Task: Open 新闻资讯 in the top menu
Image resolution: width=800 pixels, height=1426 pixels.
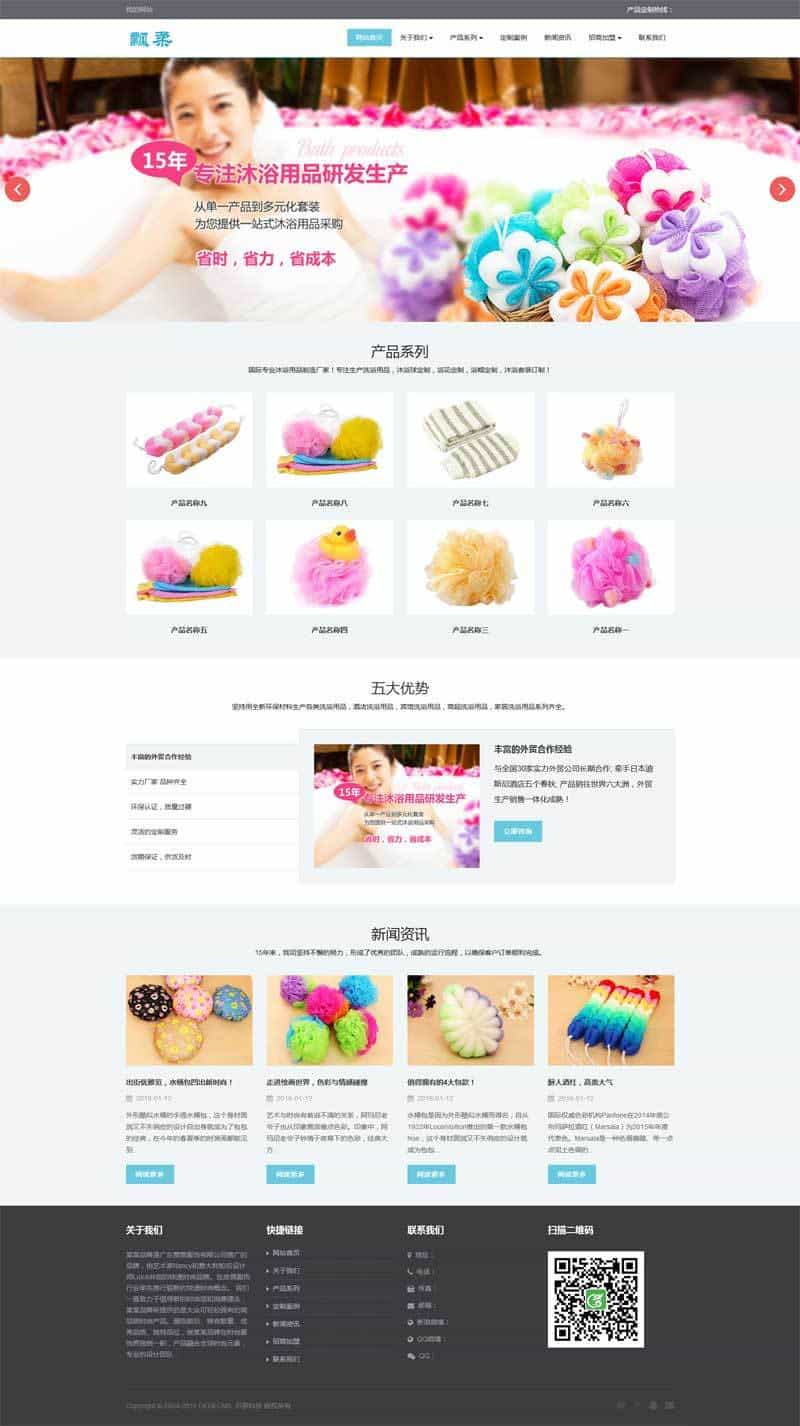Action: click(557, 38)
